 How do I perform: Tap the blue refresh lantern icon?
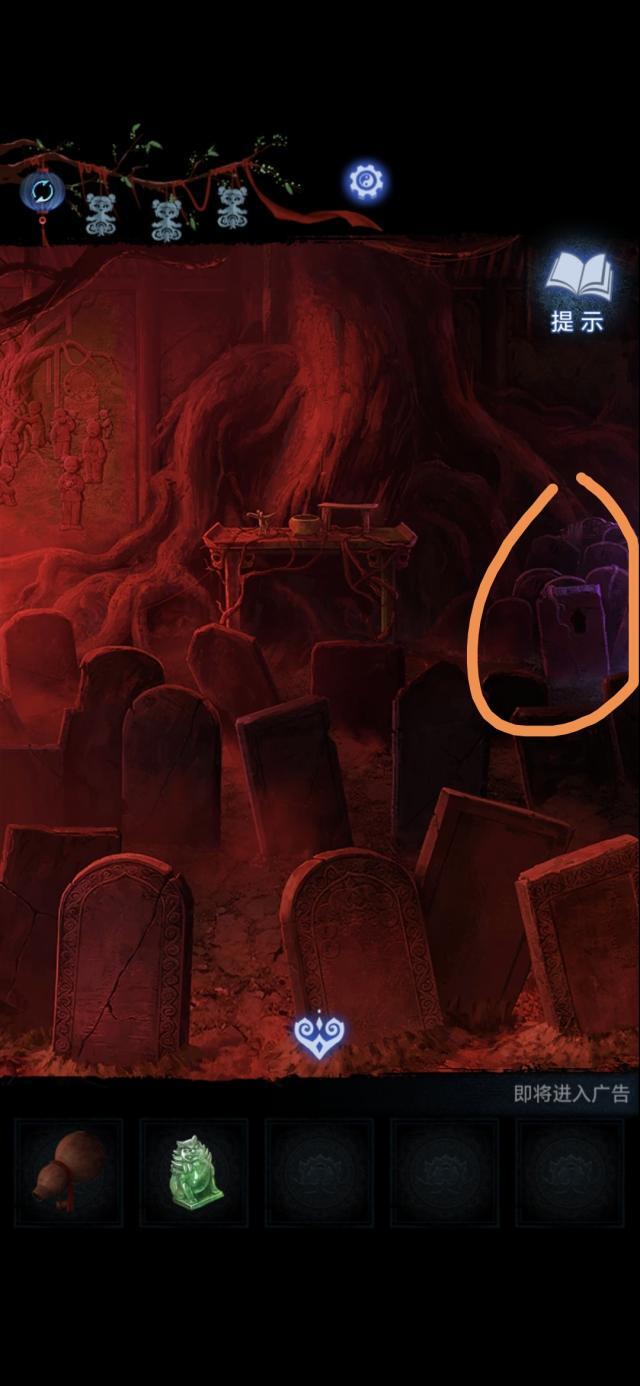coord(42,190)
